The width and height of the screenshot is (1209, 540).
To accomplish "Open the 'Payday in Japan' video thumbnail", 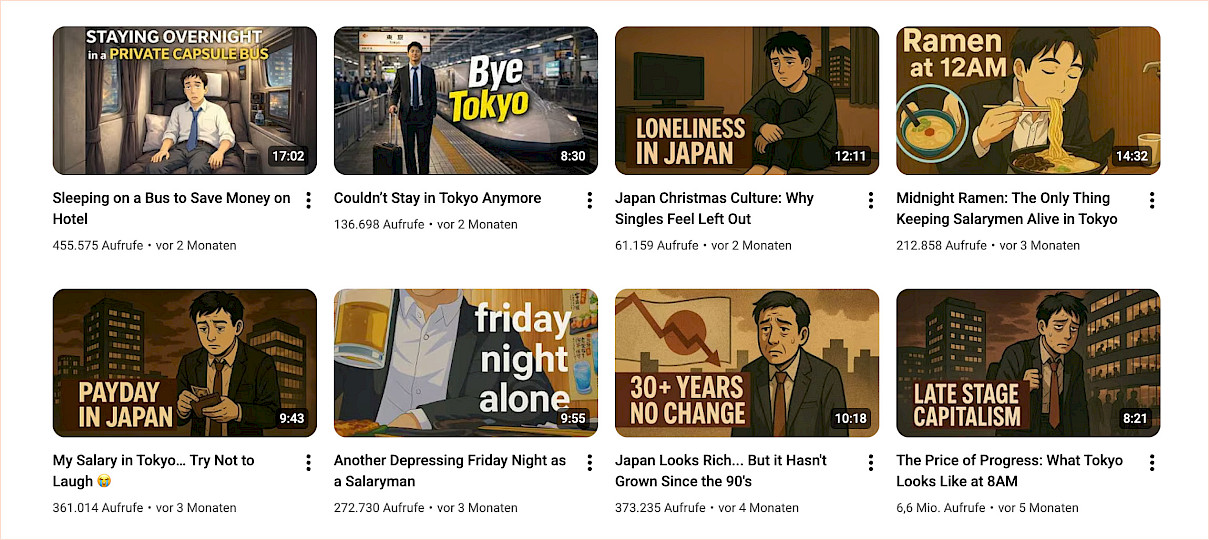I will [184, 363].
